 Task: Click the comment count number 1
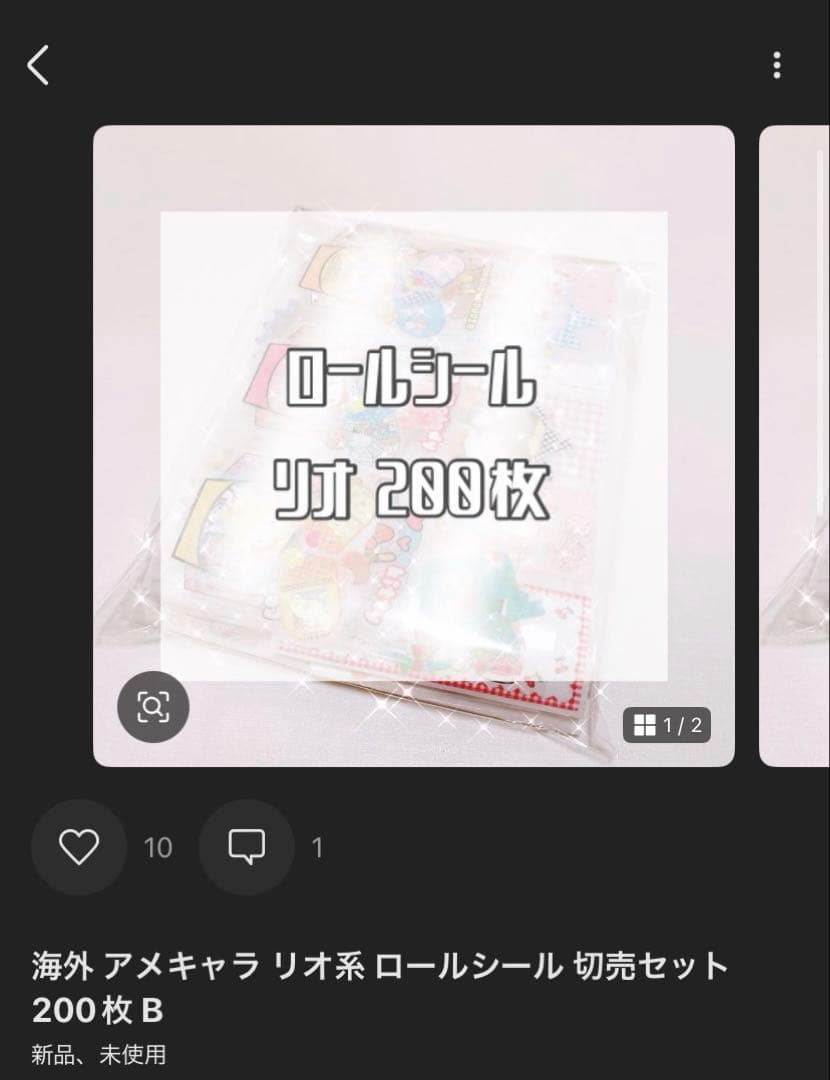(x=318, y=846)
